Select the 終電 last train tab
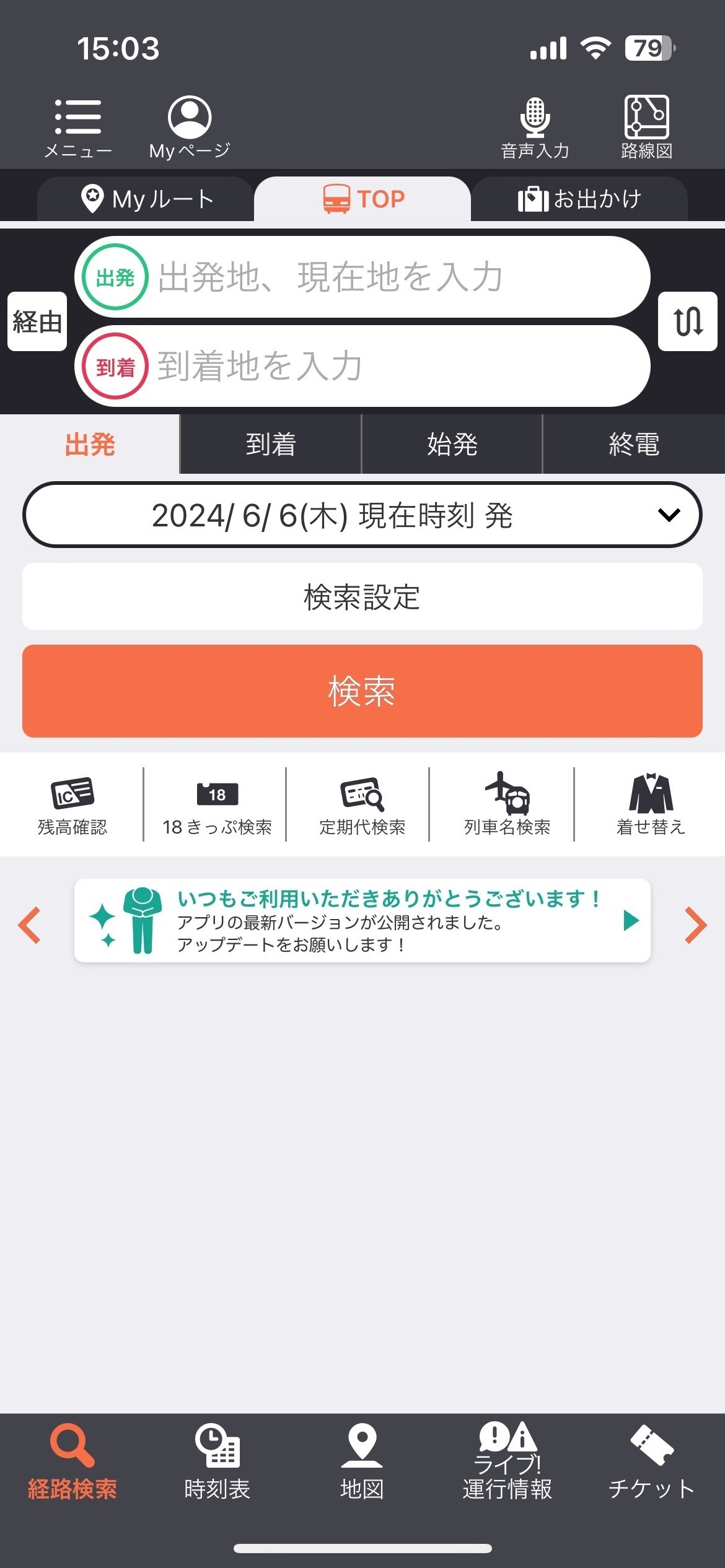The image size is (725, 1568). coord(633,445)
